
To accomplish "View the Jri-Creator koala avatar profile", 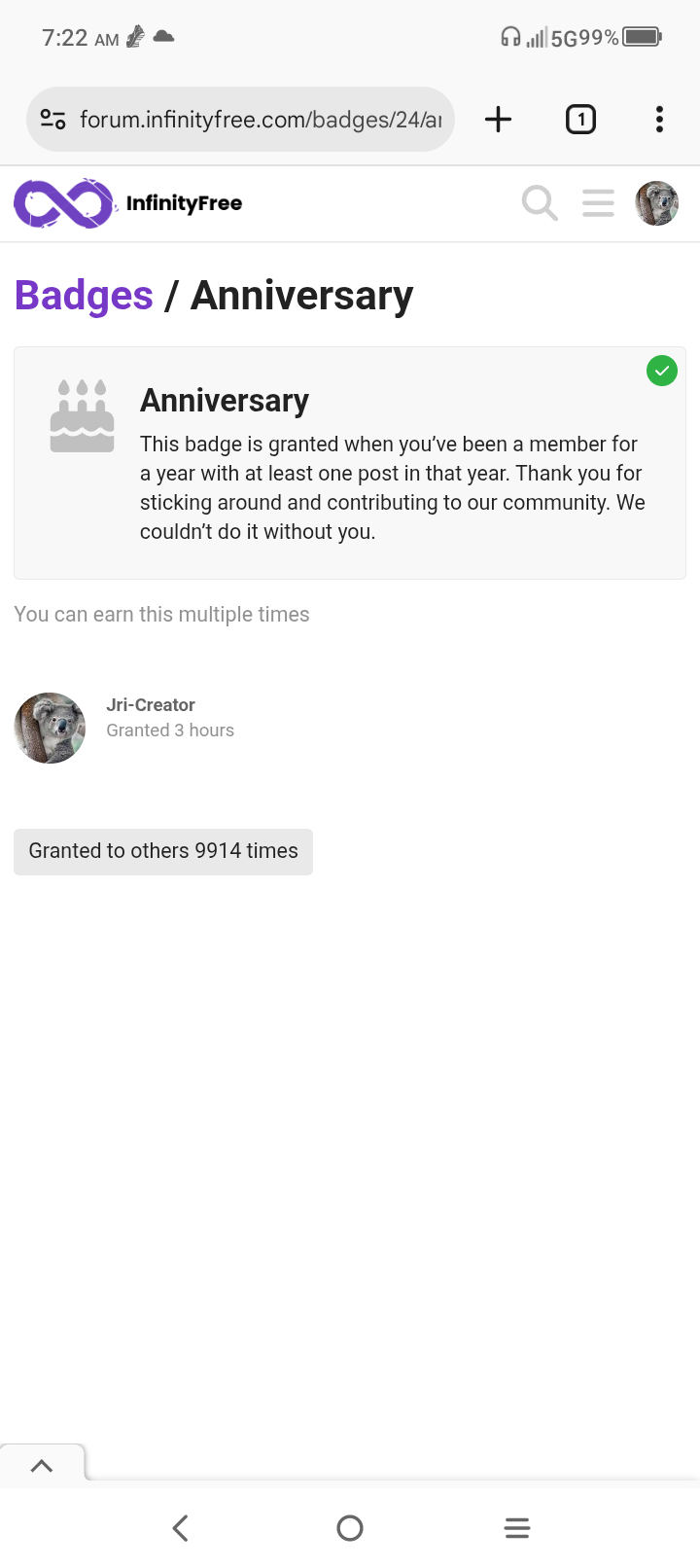I will pos(50,728).
